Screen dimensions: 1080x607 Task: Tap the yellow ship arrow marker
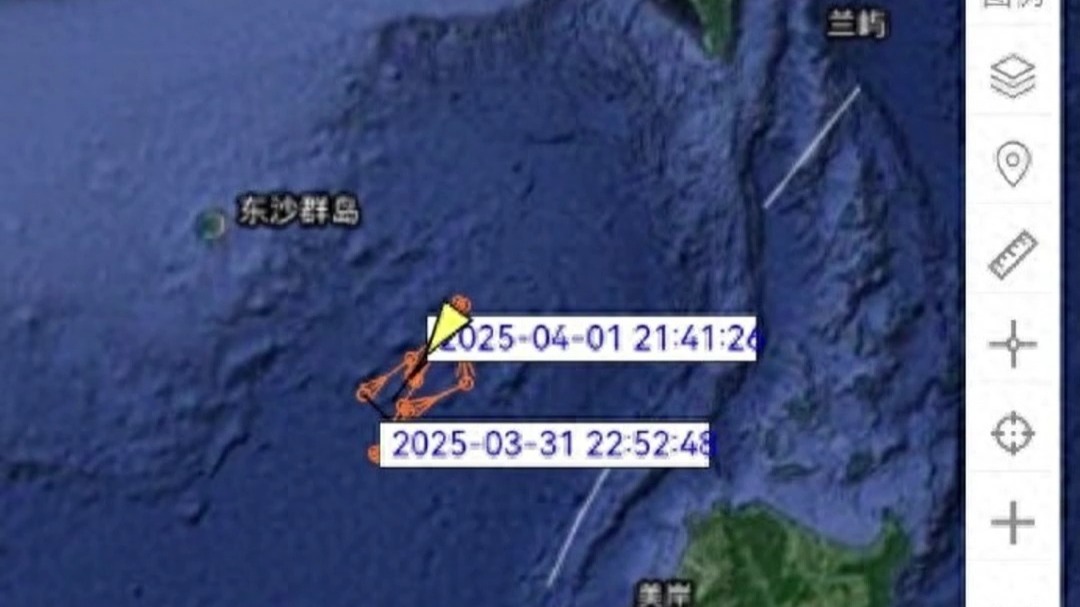[x=448, y=325]
